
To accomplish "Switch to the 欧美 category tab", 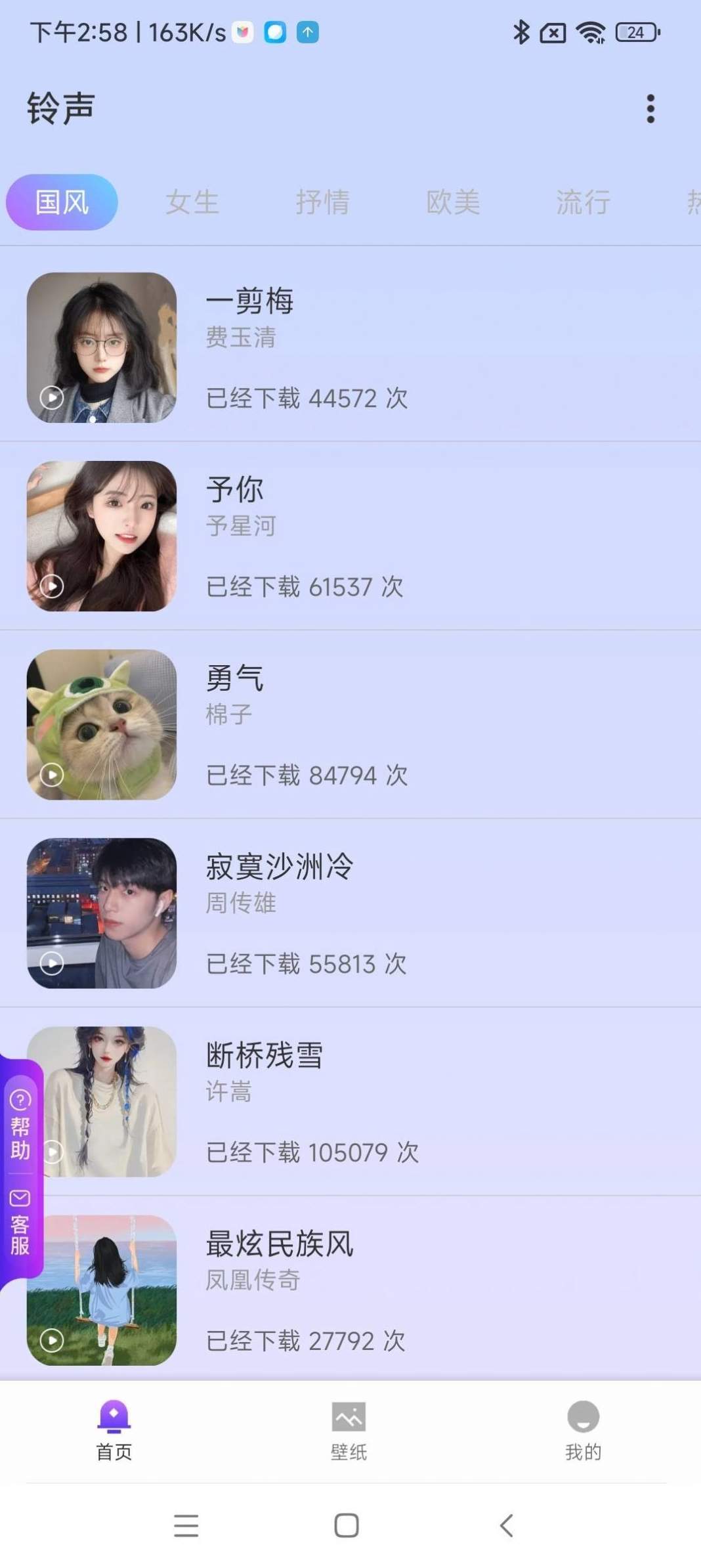I will (x=453, y=202).
